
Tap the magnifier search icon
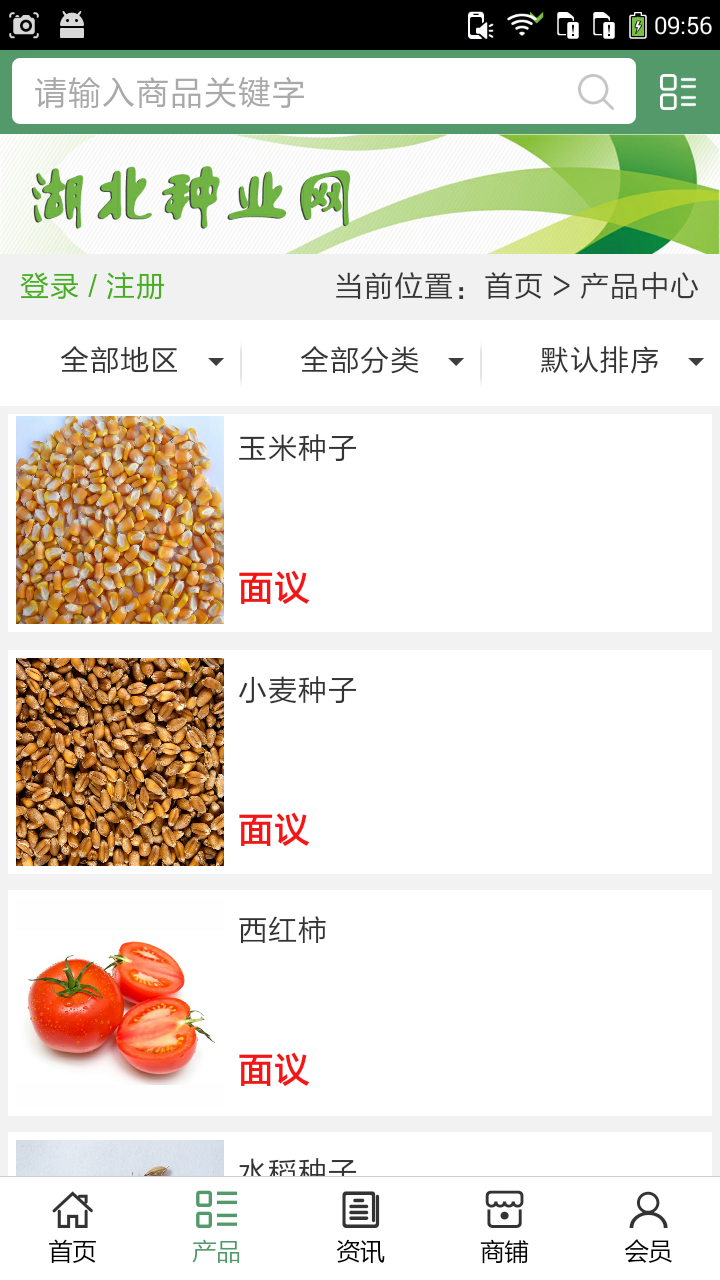(595, 92)
